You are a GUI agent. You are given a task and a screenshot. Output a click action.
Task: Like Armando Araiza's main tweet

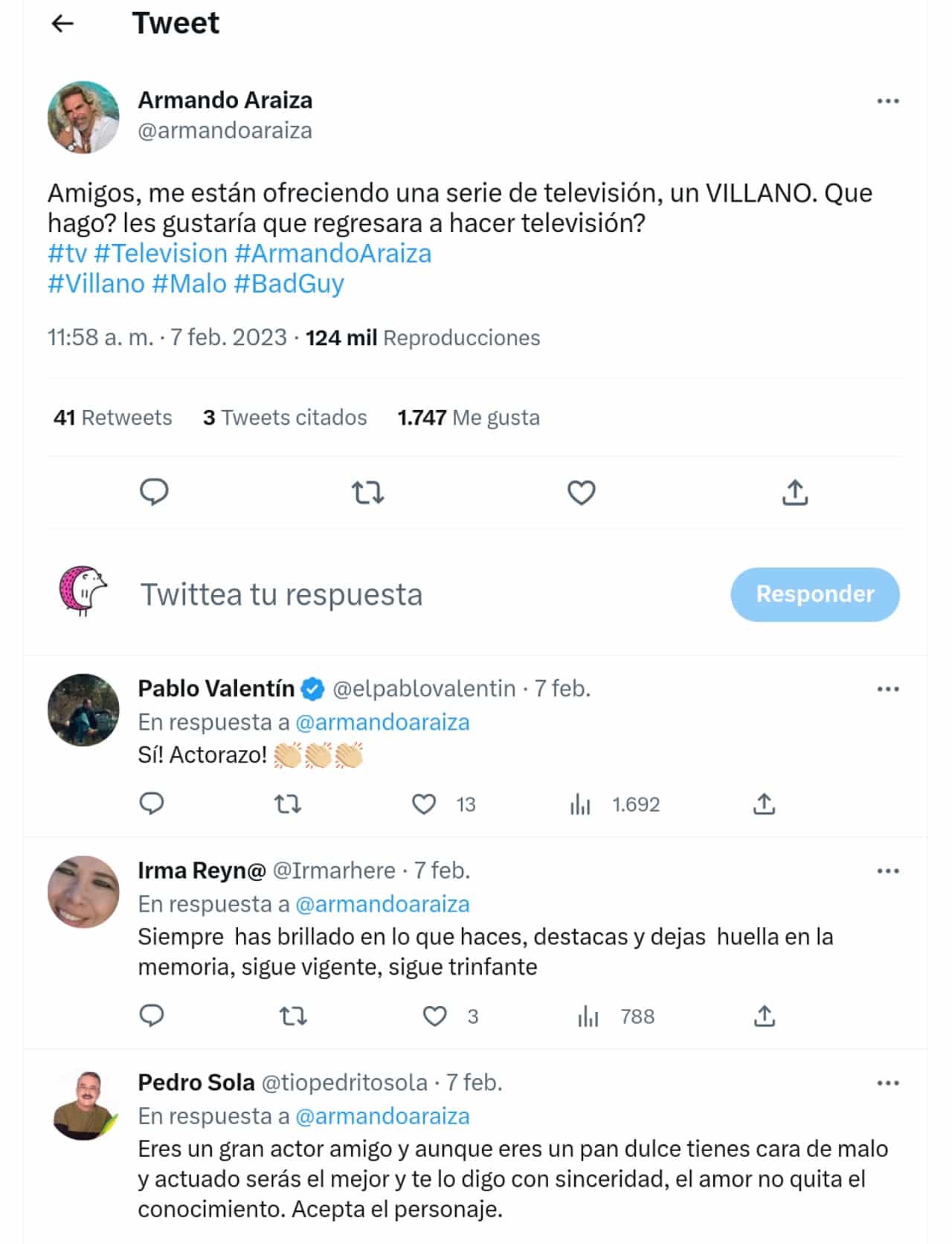point(581,493)
